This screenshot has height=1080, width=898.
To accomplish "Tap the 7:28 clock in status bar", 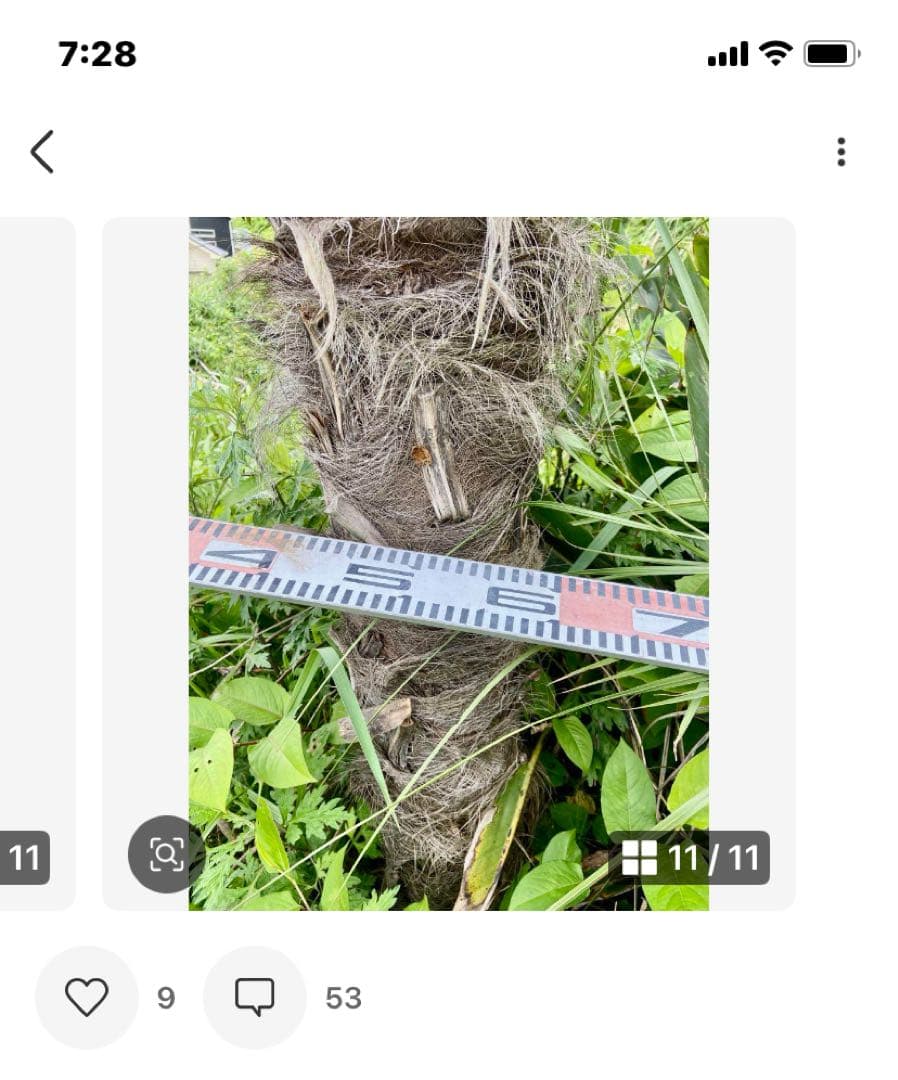I will [x=97, y=55].
